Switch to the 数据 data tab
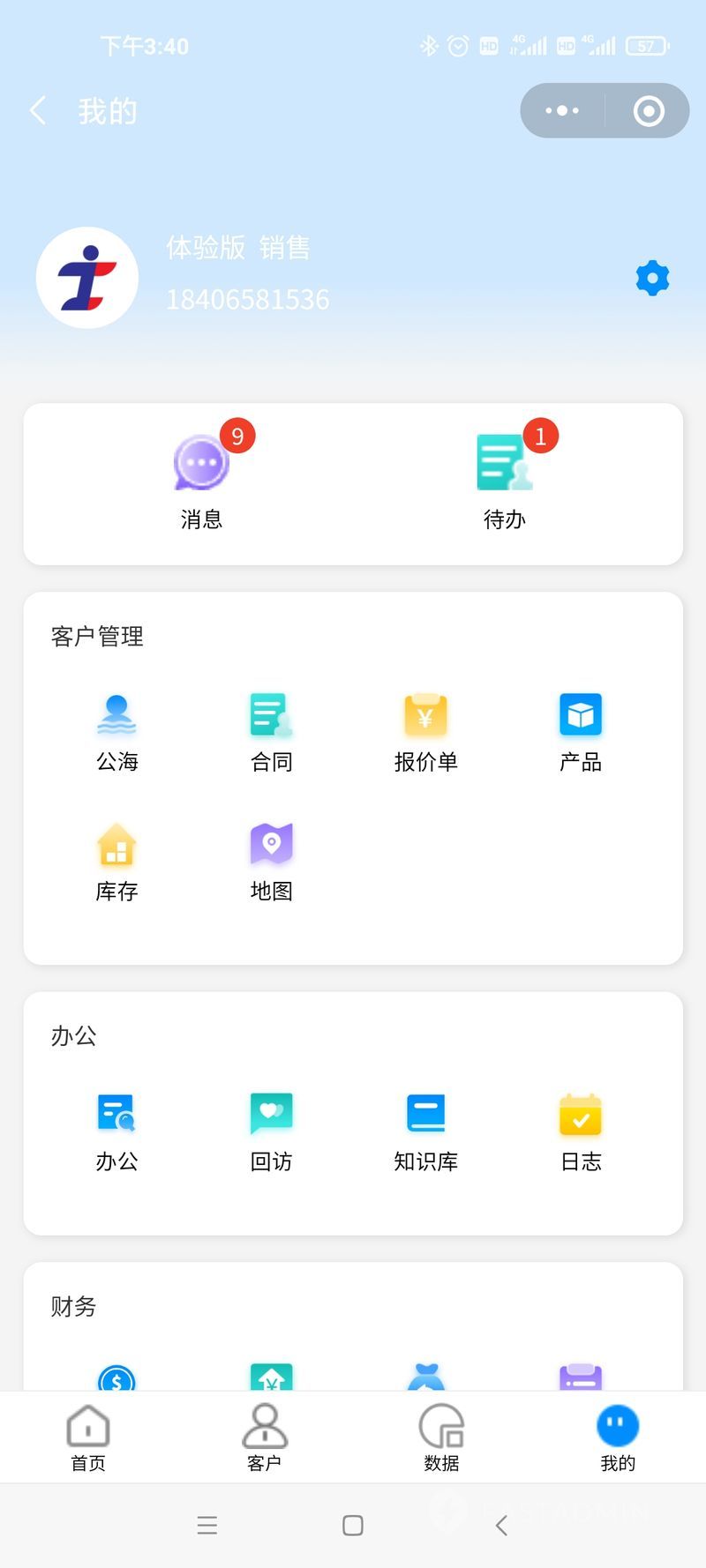 tap(441, 1437)
